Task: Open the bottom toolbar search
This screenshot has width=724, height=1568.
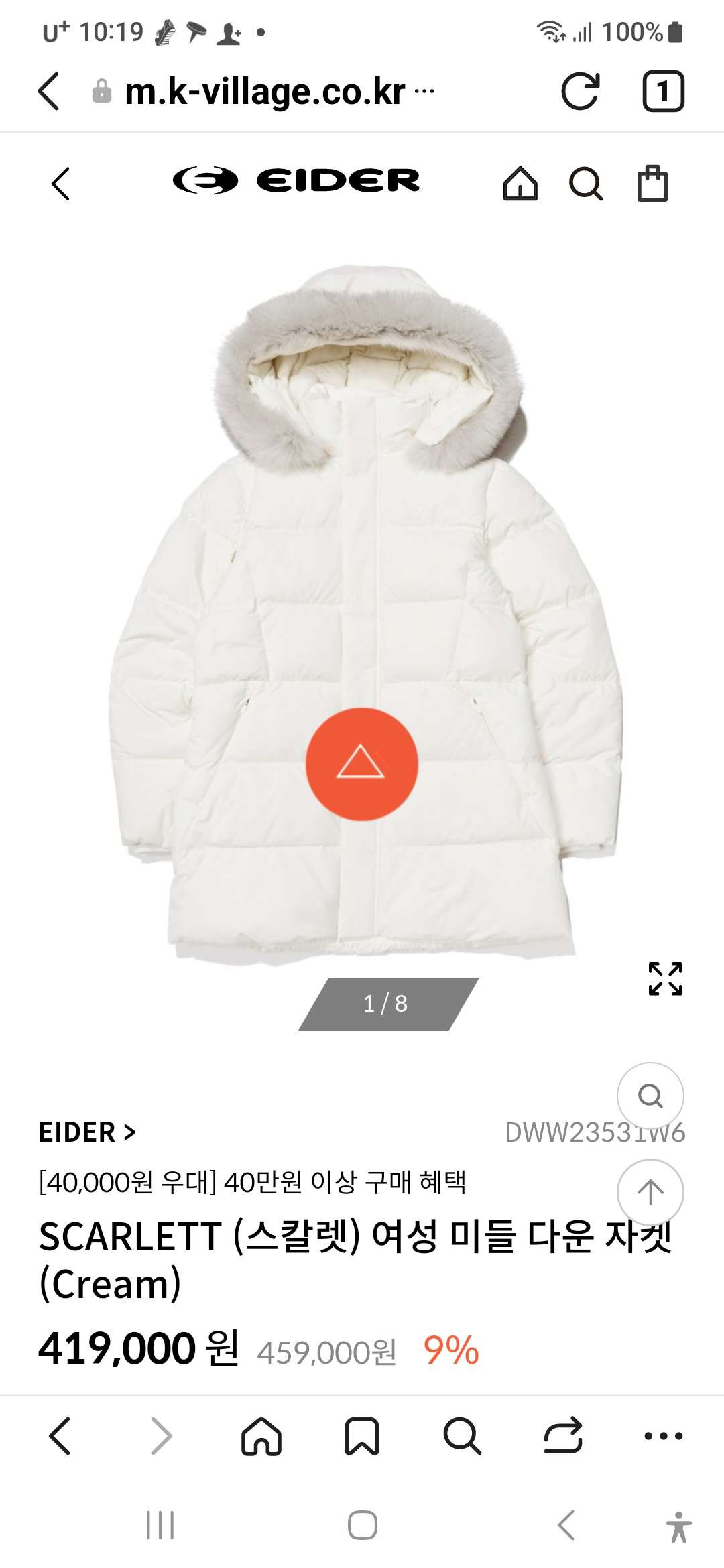Action: tap(462, 1435)
